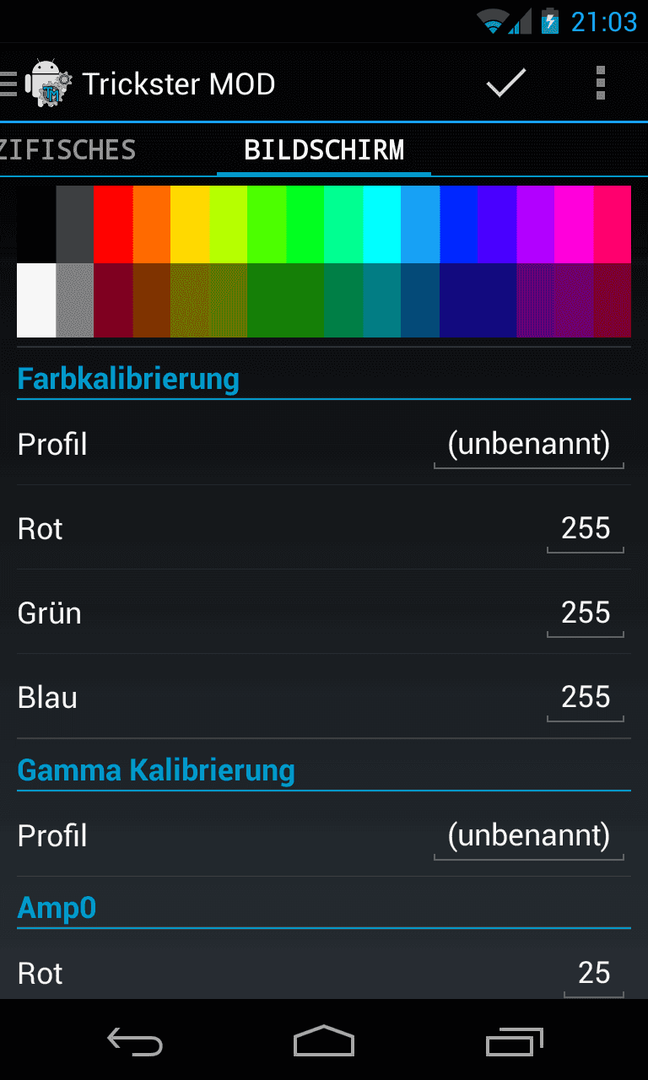Image resolution: width=648 pixels, height=1080 pixels.
Task: Switch to the BILDSCHIRM tab
Action: point(324,150)
